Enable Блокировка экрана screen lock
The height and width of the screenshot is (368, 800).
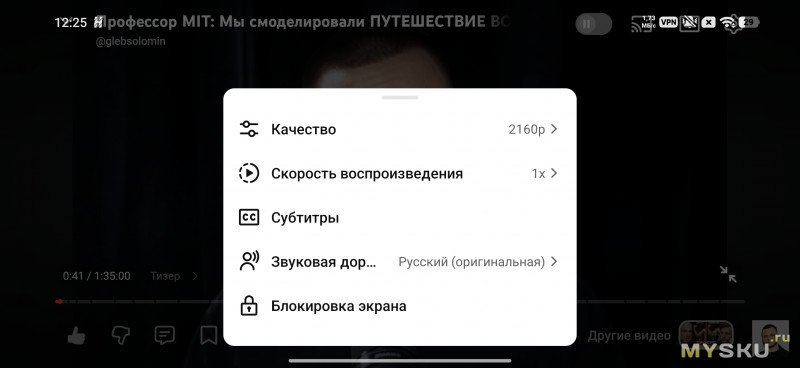tap(399, 306)
